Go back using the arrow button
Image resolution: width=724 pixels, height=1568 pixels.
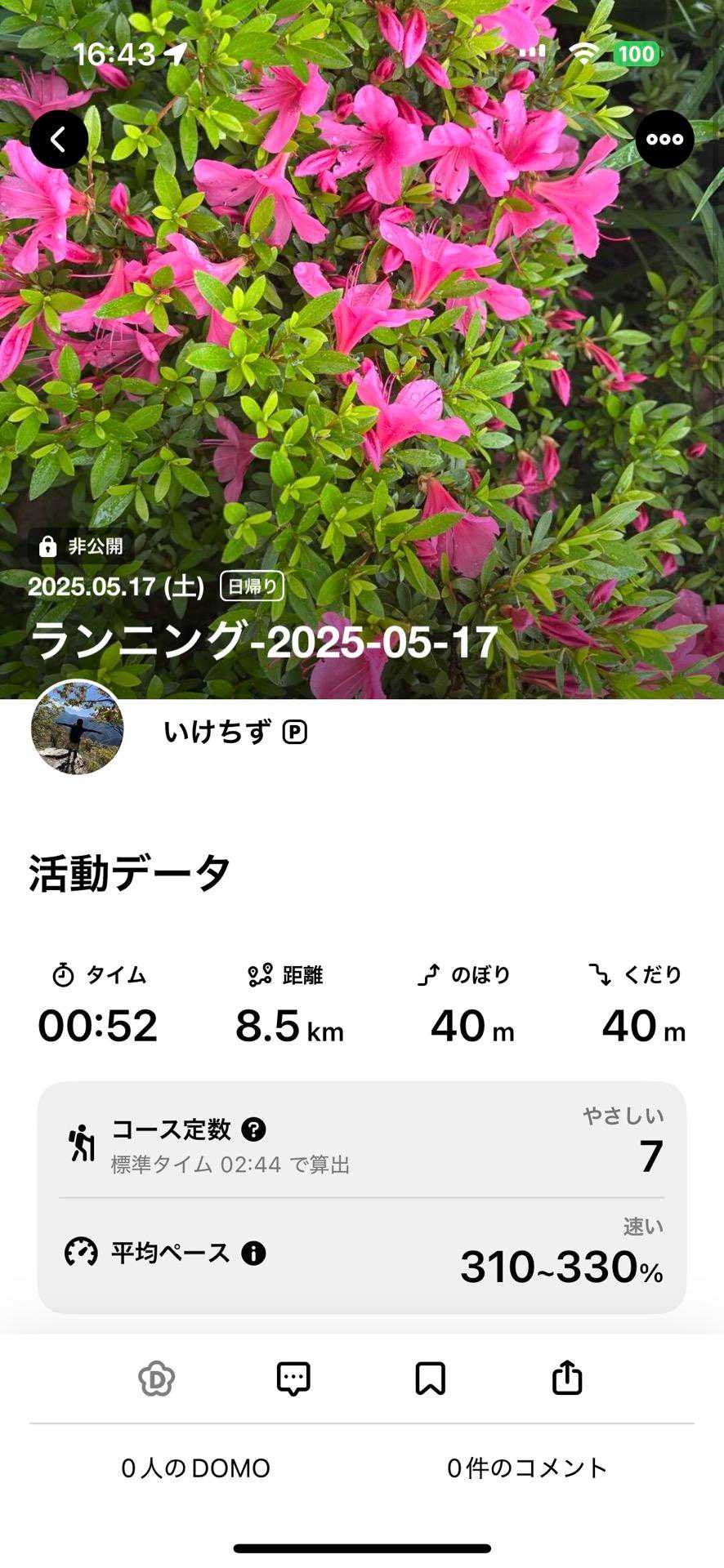[x=59, y=140]
